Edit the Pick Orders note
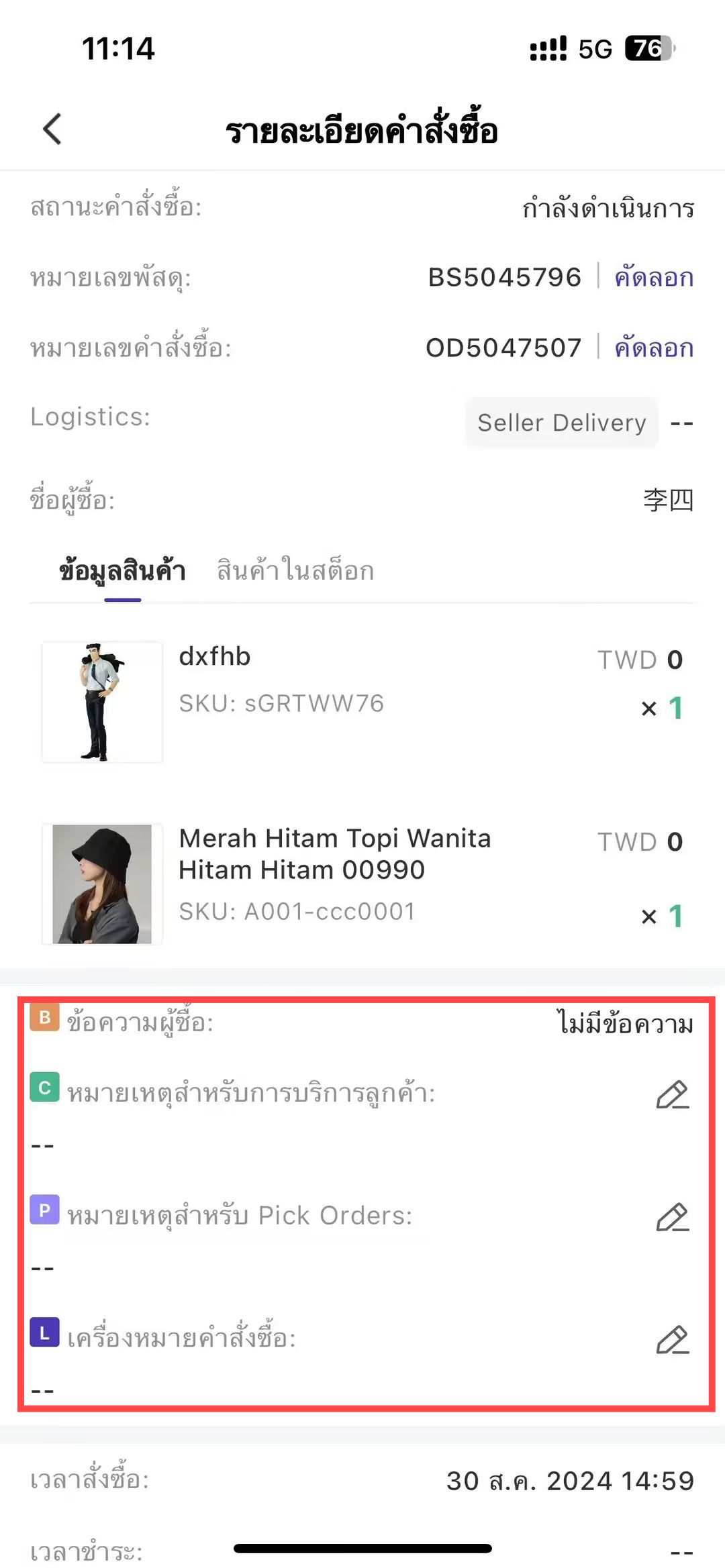The height and width of the screenshot is (1568, 725). [x=673, y=1217]
